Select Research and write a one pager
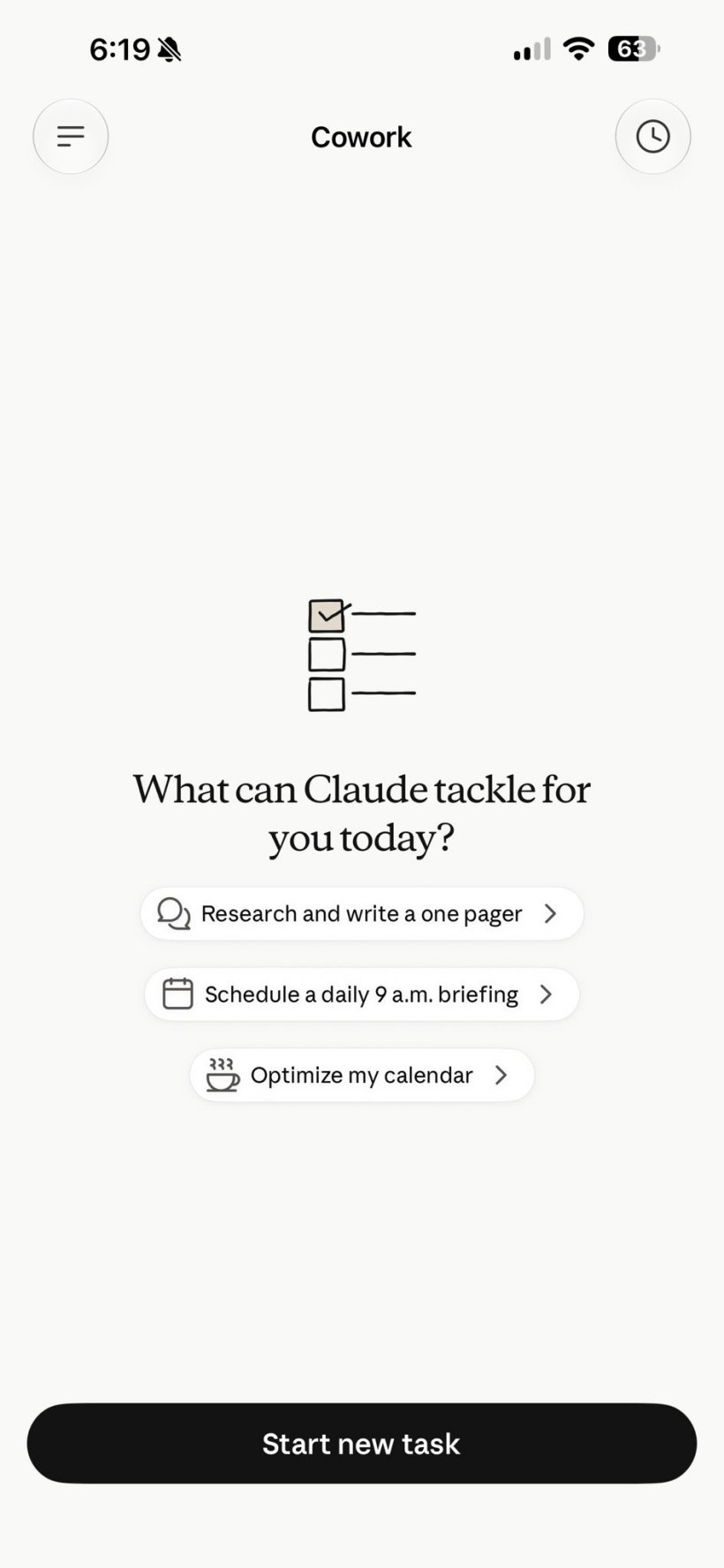The image size is (724, 1568). pos(362,913)
